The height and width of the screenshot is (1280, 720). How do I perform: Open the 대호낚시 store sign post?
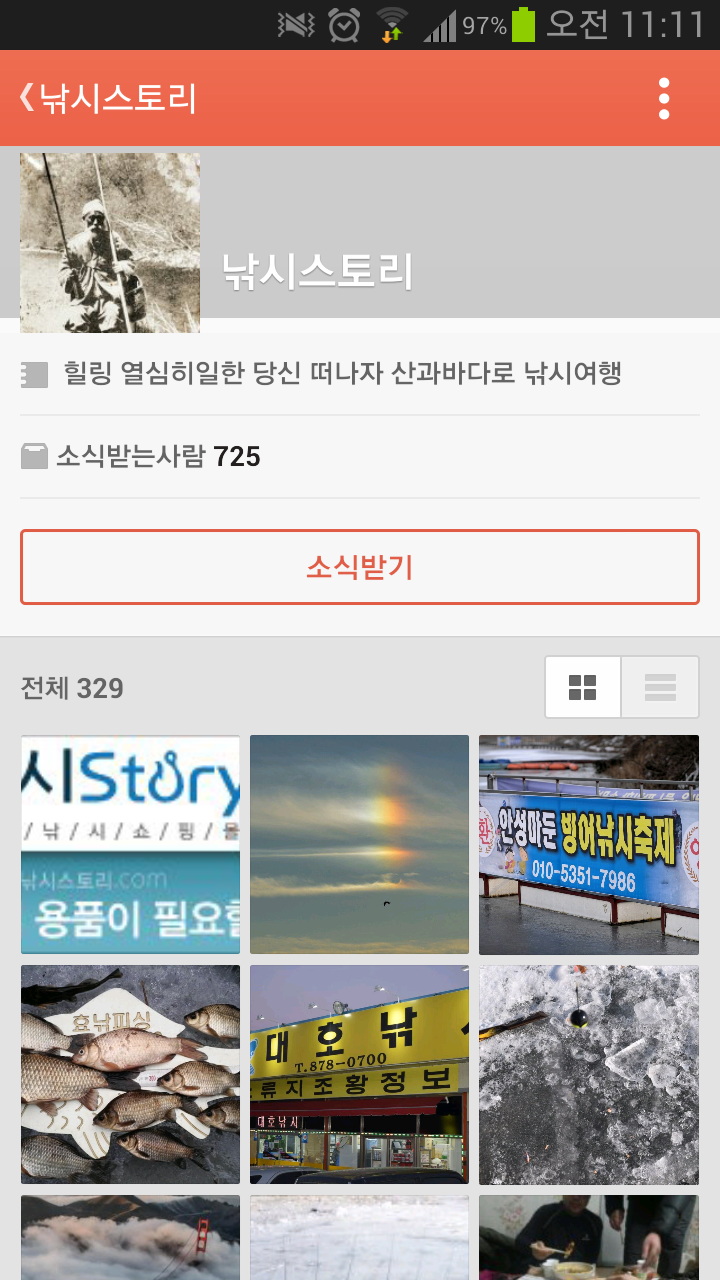359,1074
